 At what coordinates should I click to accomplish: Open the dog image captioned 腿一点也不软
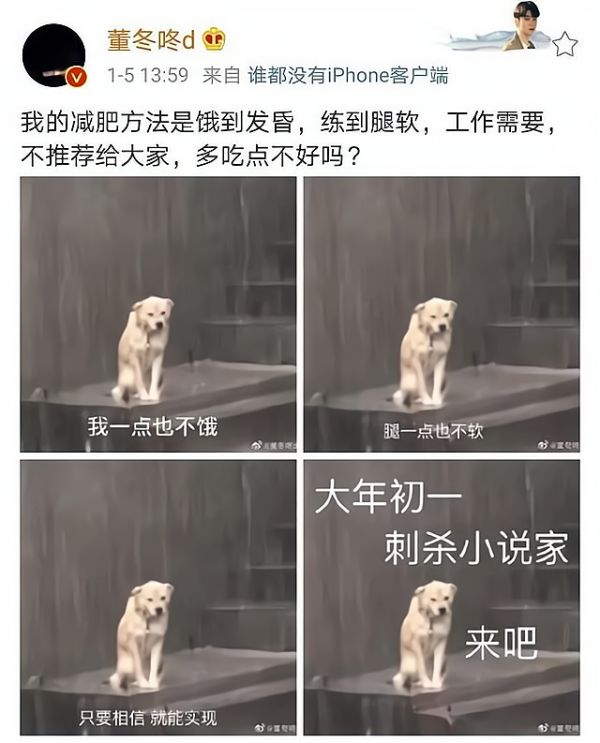tap(441, 314)
